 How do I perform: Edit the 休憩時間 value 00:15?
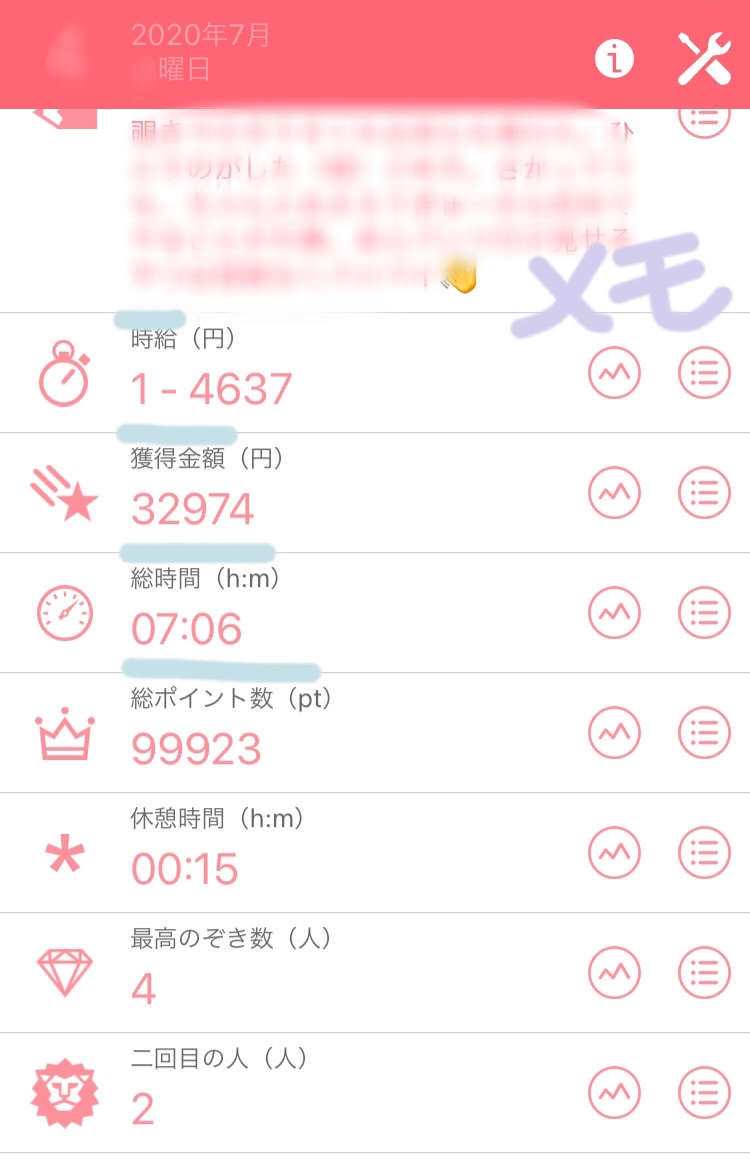(185, 869)
